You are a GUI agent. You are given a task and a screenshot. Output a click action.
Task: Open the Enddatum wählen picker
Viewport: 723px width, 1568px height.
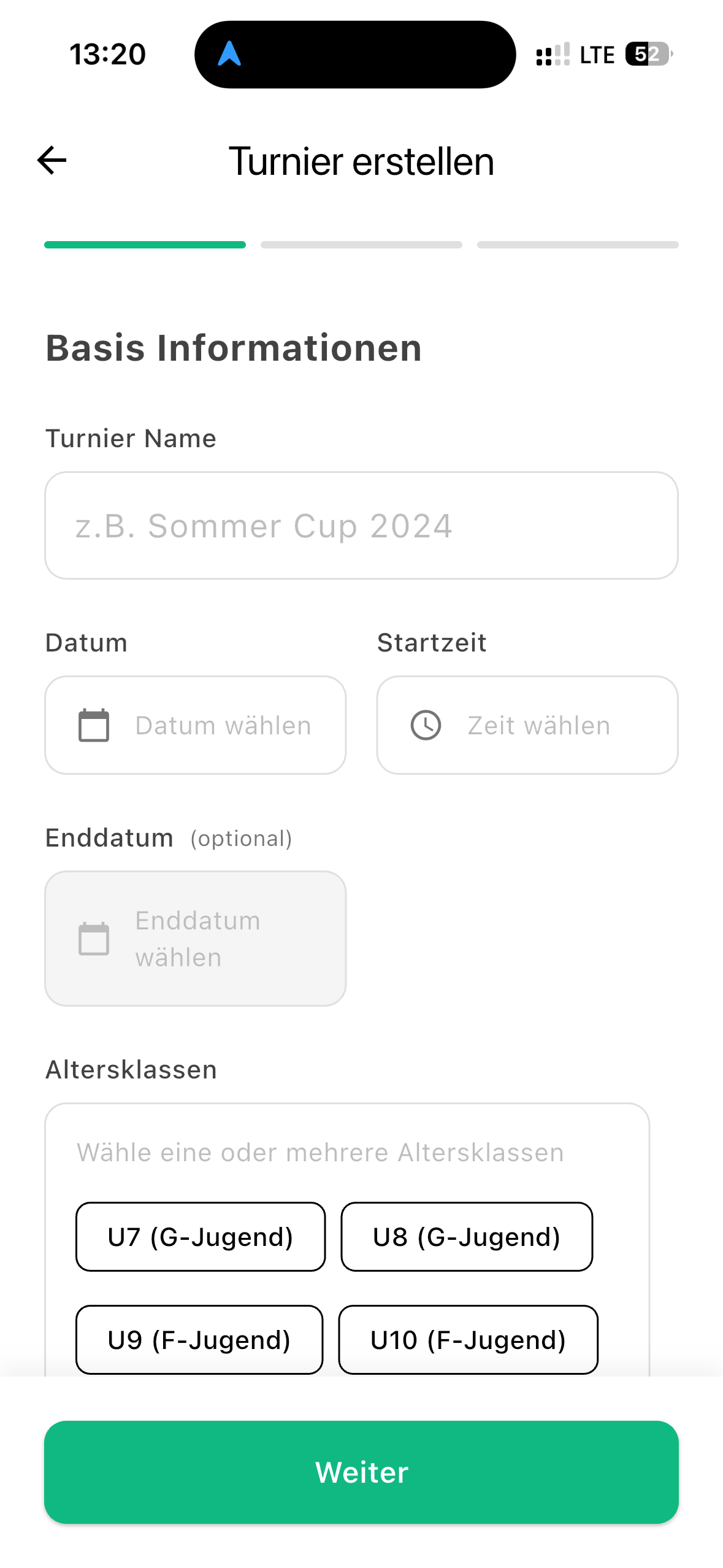pos(197,937)
